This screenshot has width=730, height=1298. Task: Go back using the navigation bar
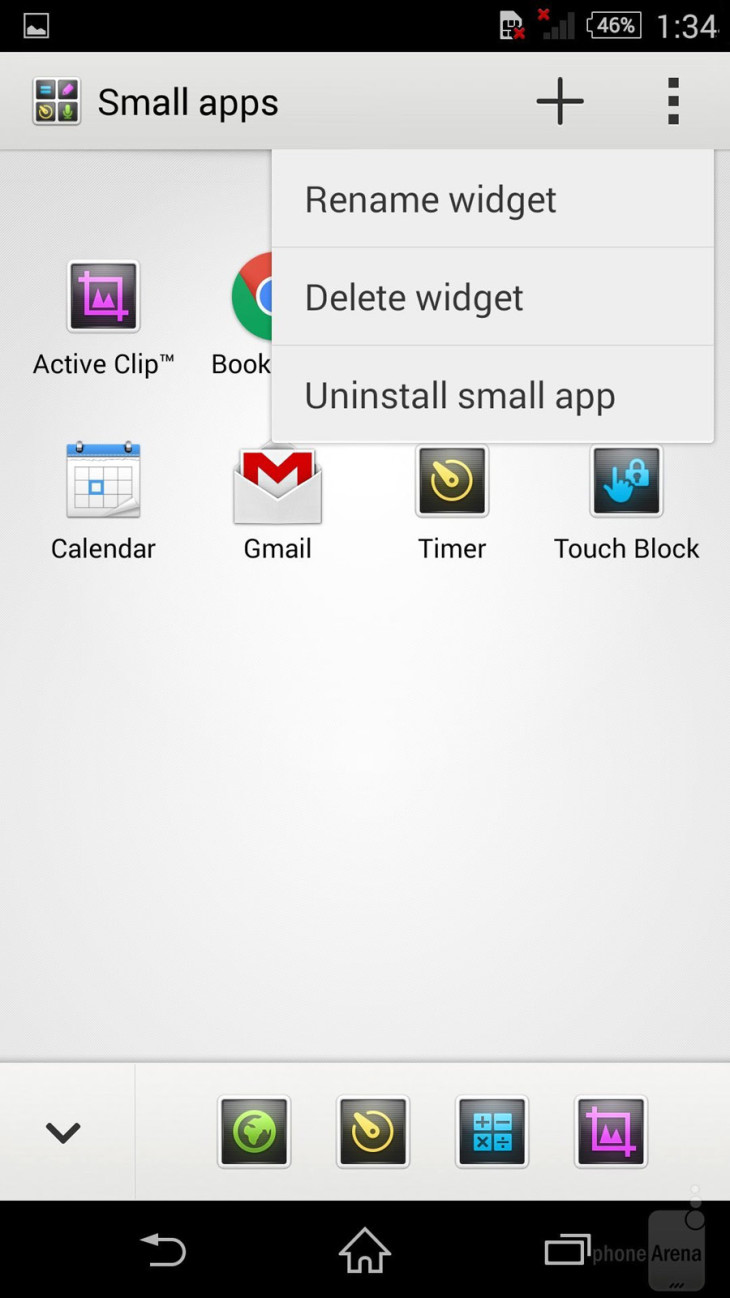[163, 1250]
